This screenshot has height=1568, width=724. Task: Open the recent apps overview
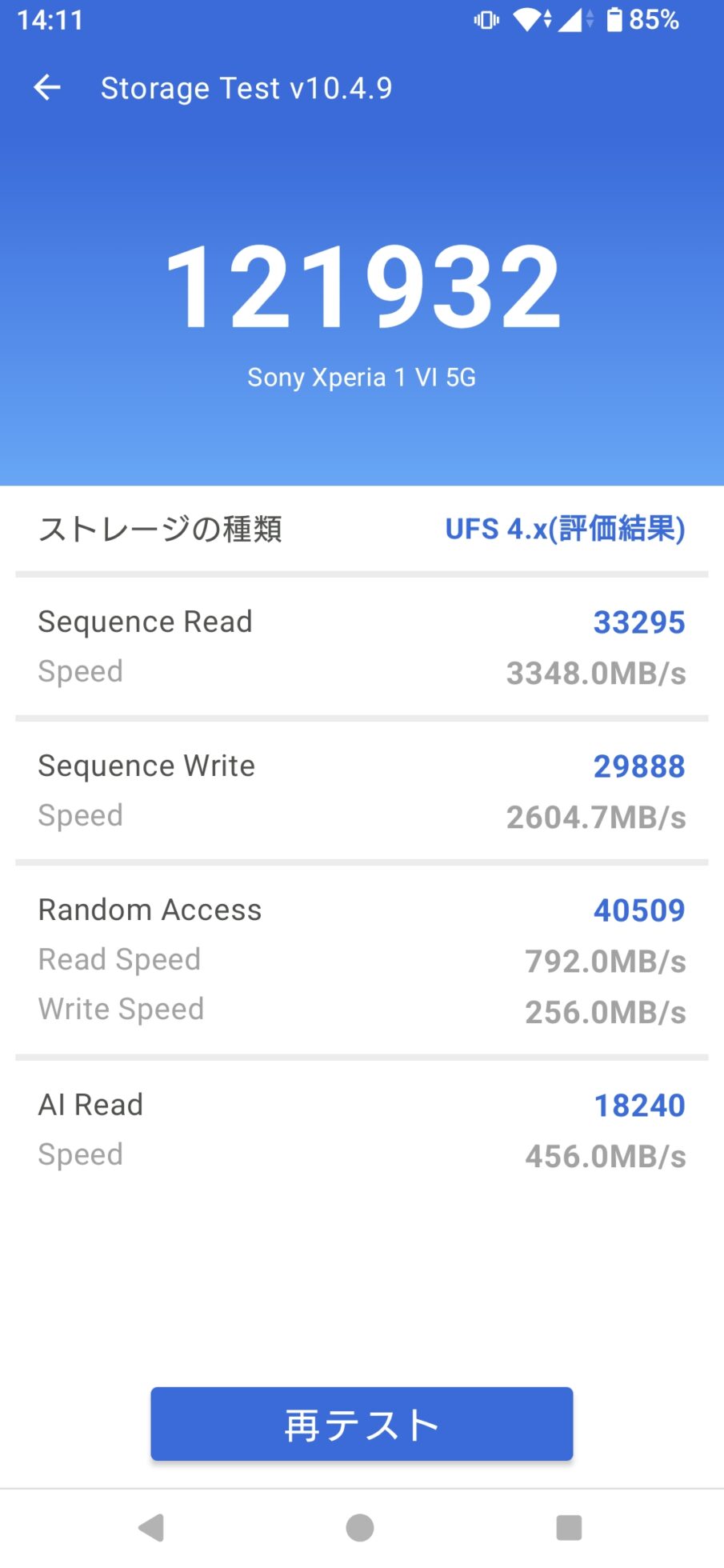pyautogui.click(x=569, y=1527)
